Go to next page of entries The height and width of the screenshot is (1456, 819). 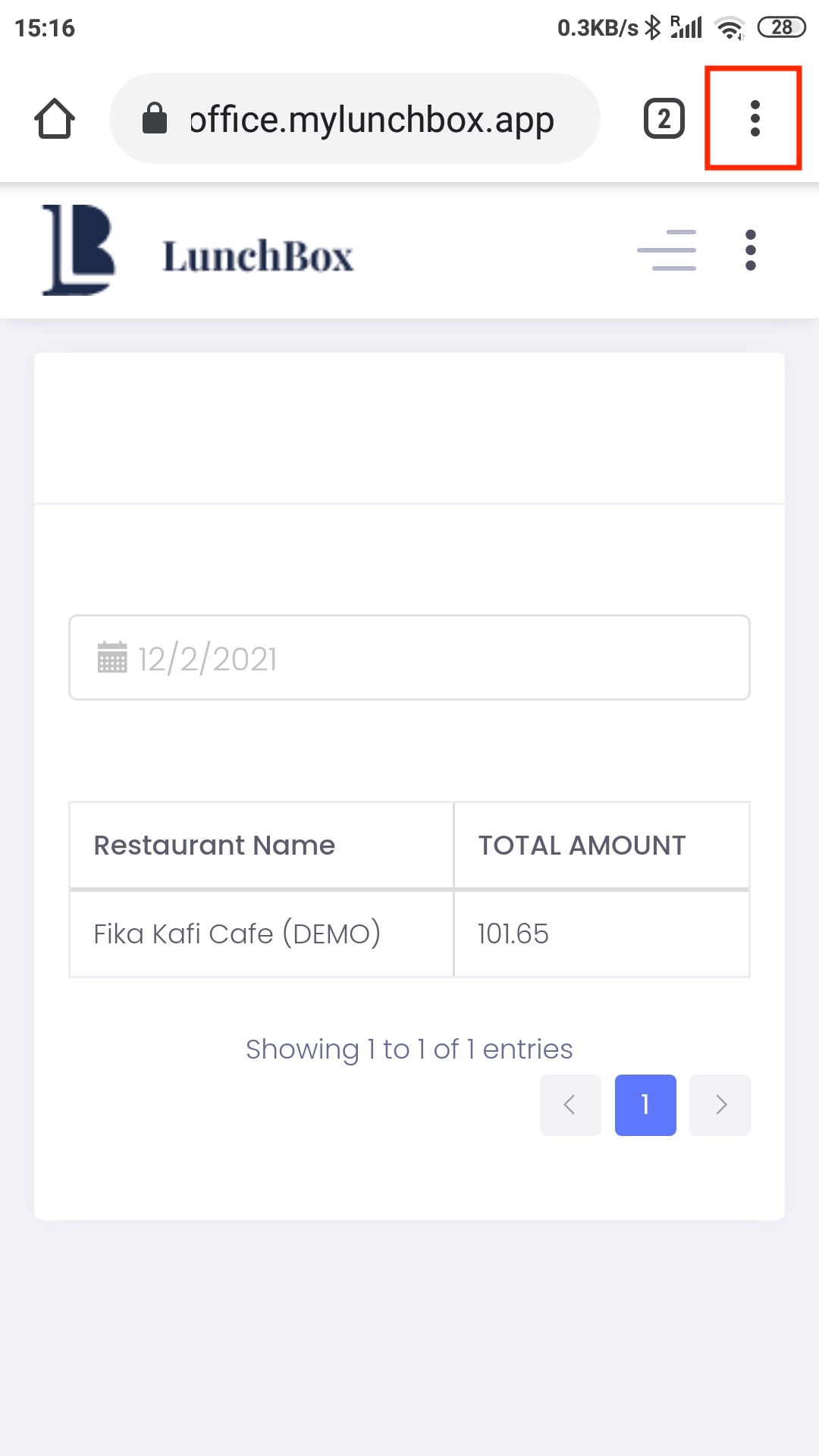[x=720, y=1105]
